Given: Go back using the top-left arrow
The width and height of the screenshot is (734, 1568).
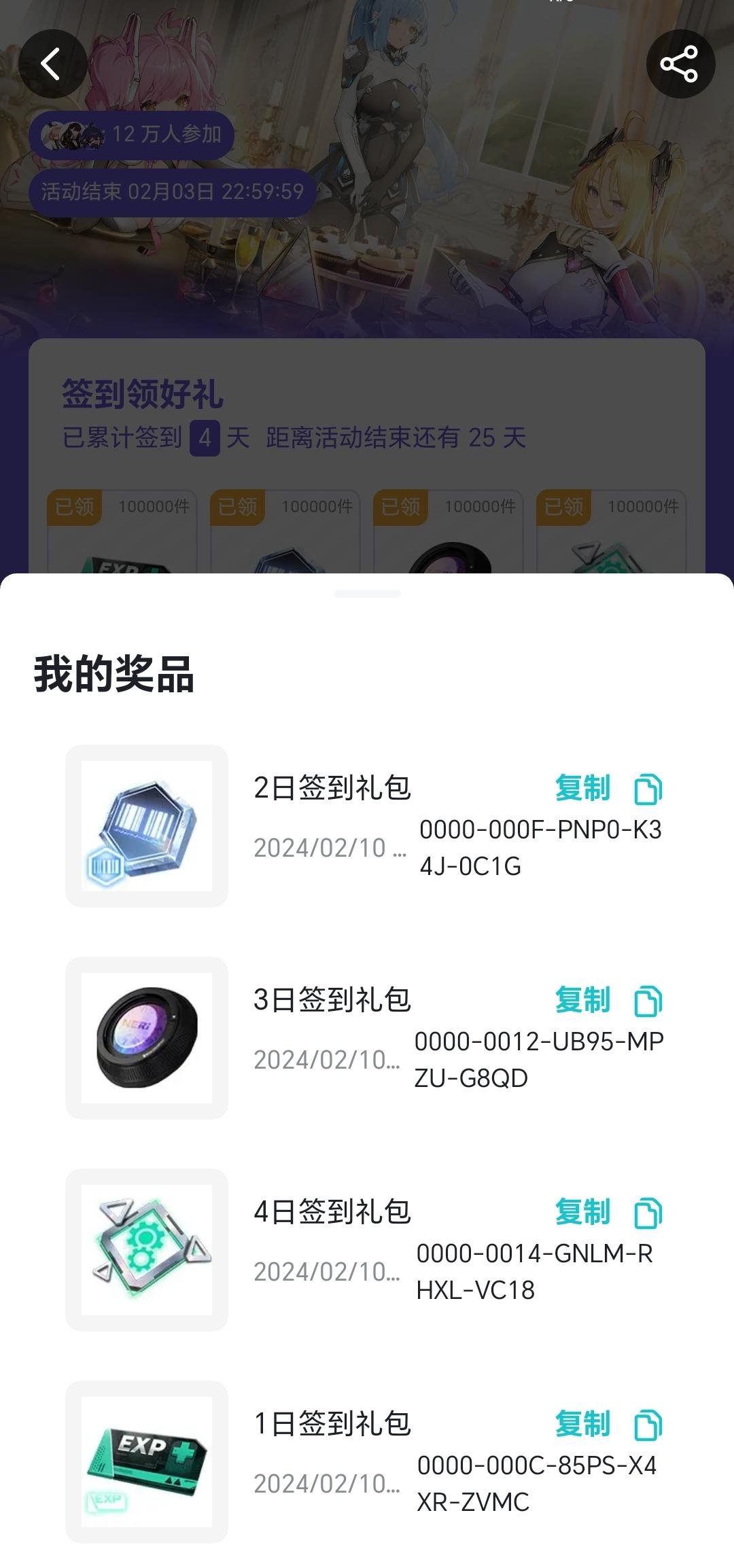Looking at the screenshot, I should [52, 65].
